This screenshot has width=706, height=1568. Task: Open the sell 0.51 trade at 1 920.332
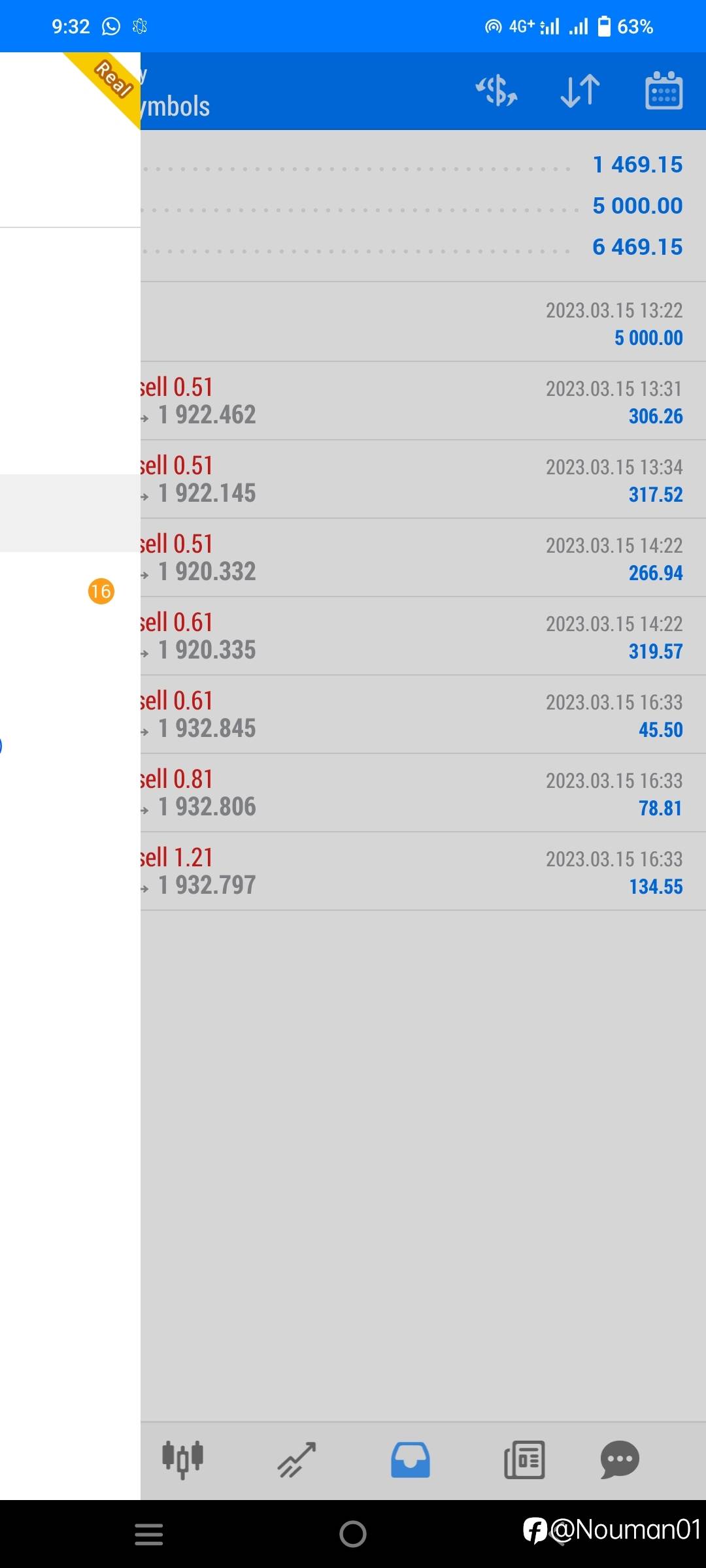(x=423, y=557)
